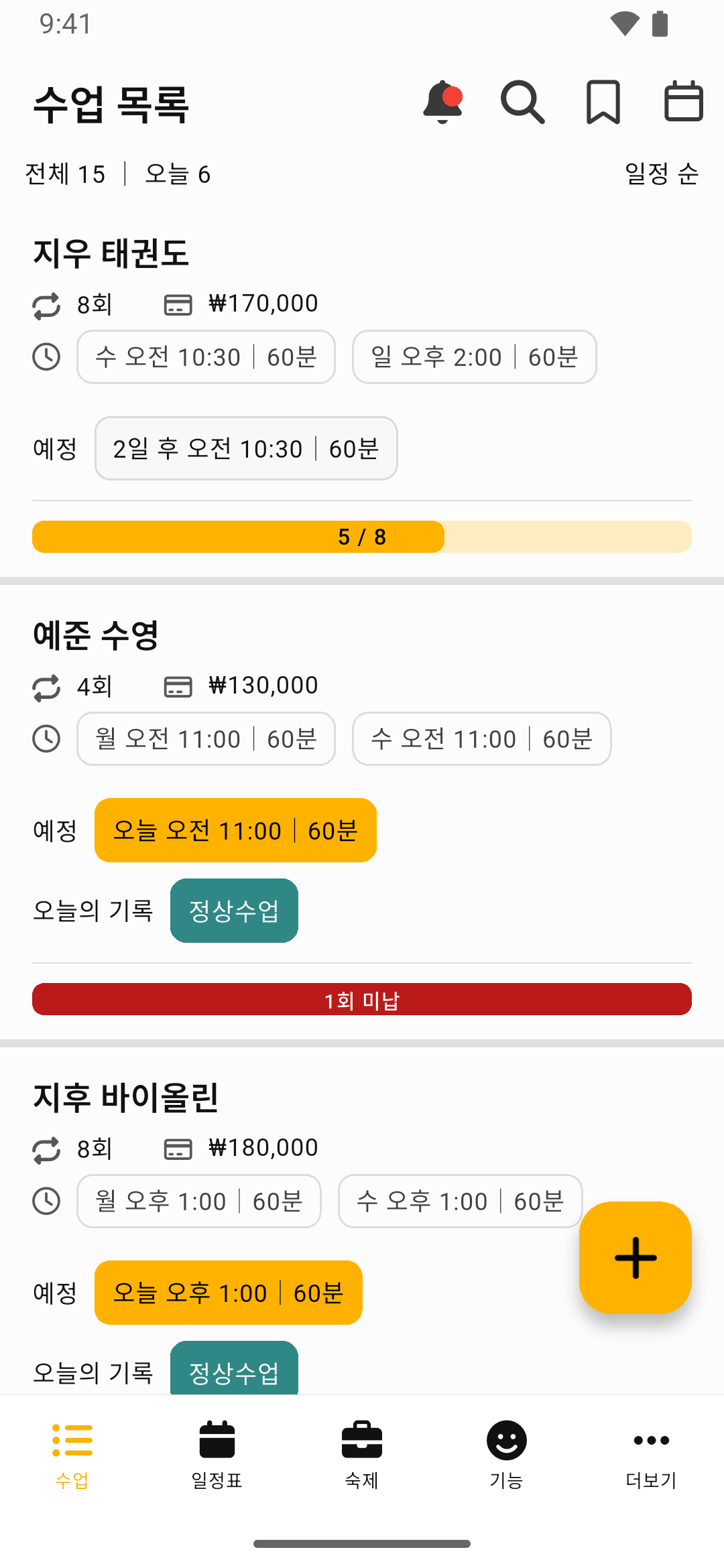
Task: Select the 오늘 6 filter
Action: click(178, 174)
